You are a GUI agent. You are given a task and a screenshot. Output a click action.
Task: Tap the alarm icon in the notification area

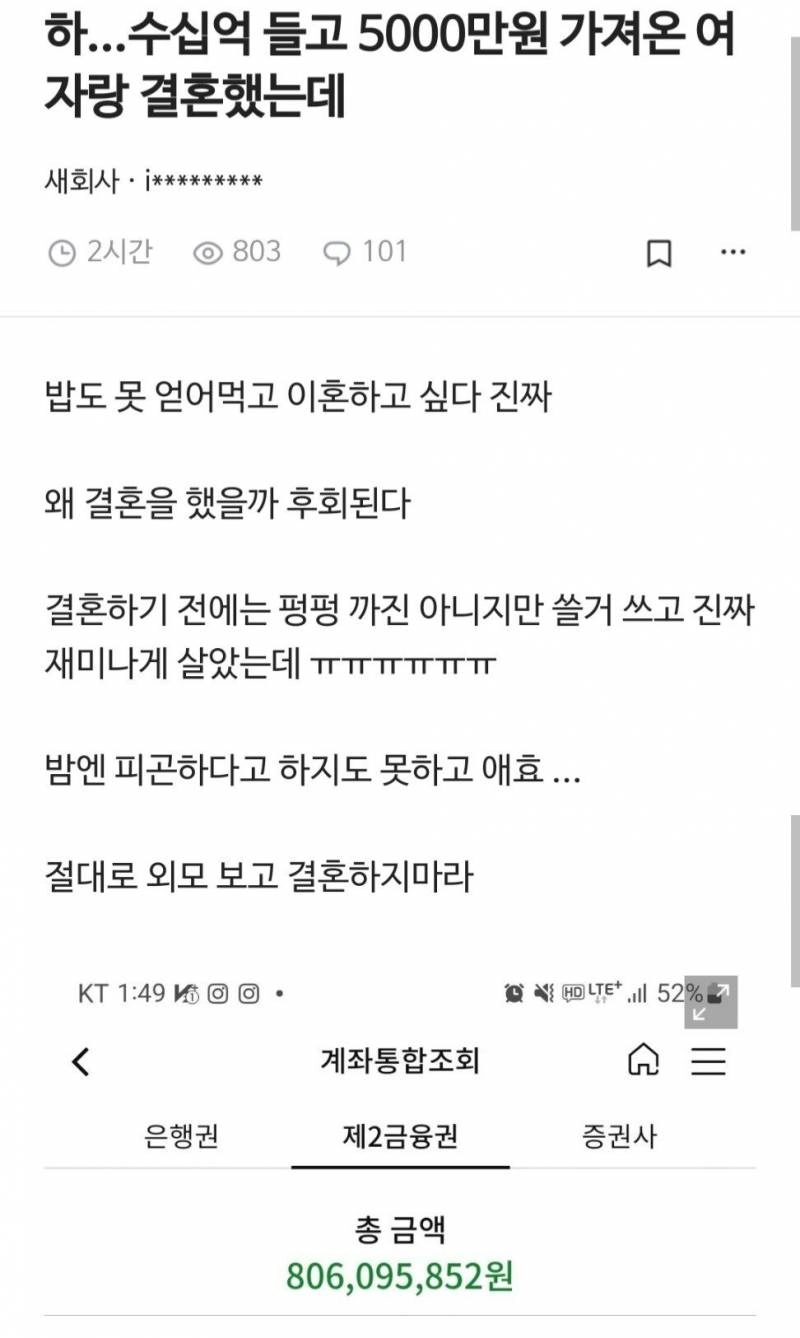tap(512, 994)
